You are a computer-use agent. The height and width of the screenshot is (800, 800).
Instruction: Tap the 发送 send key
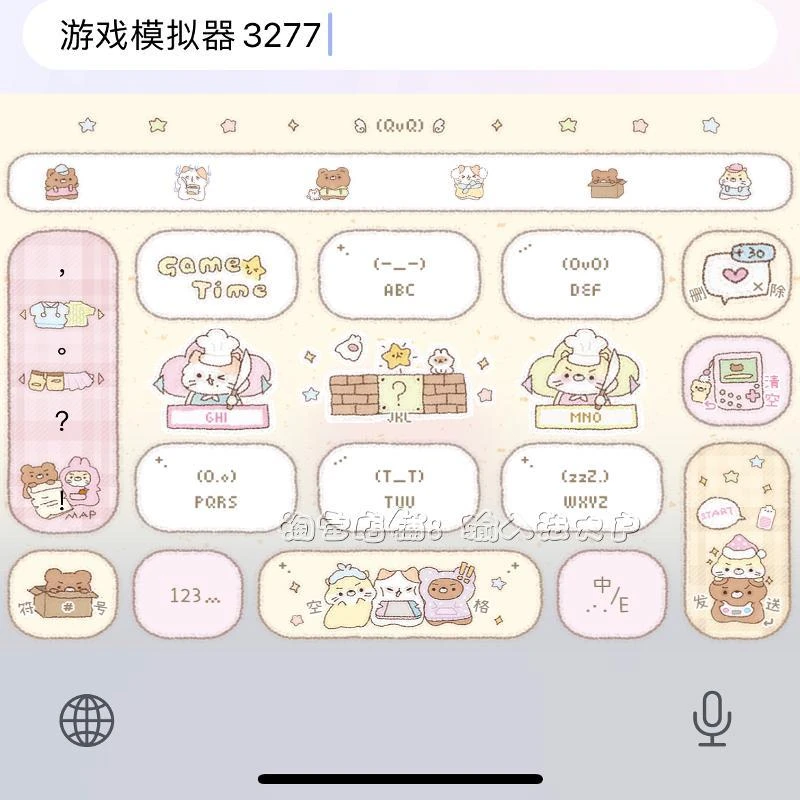click(x=737, y=541)
